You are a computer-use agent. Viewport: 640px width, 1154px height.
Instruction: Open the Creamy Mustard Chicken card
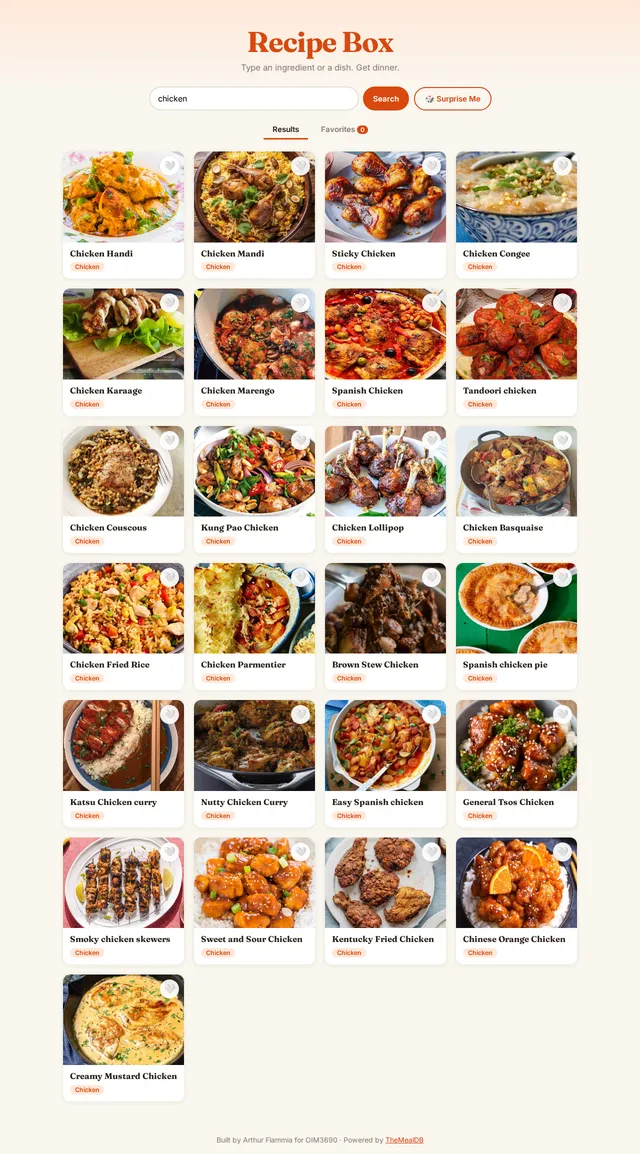tap(124, 1038)
